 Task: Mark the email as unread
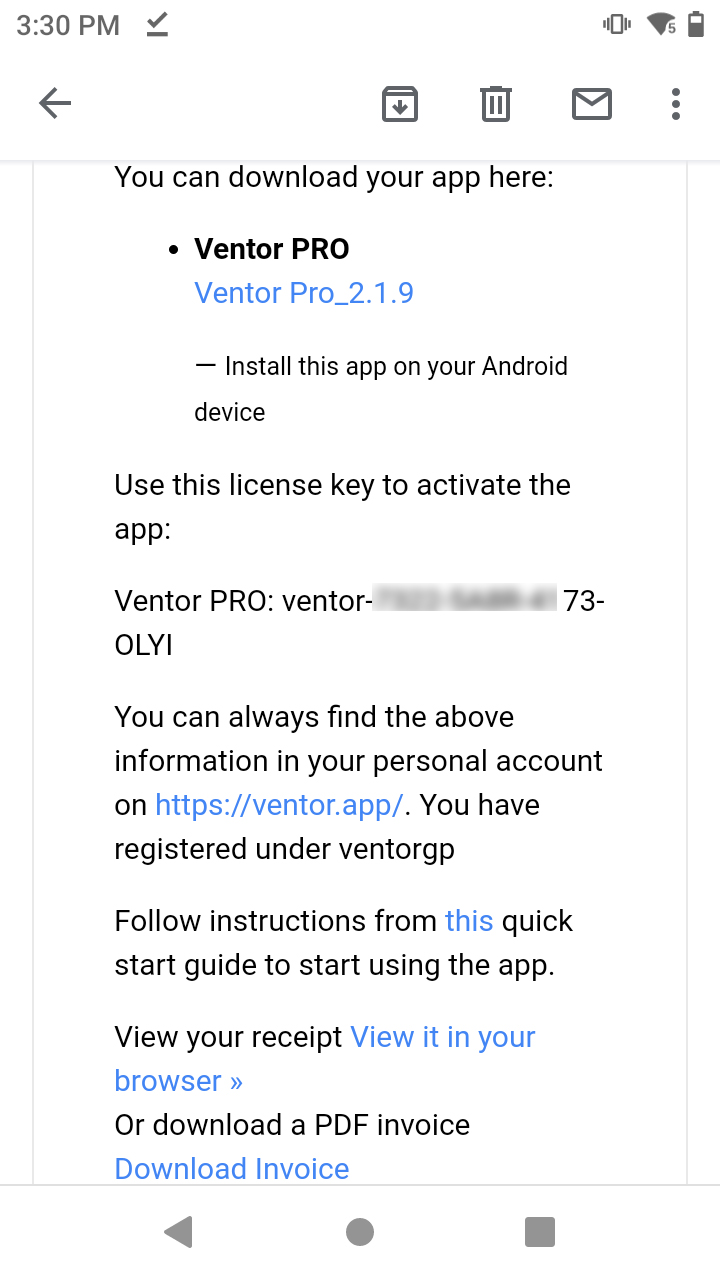coord(592,104)
